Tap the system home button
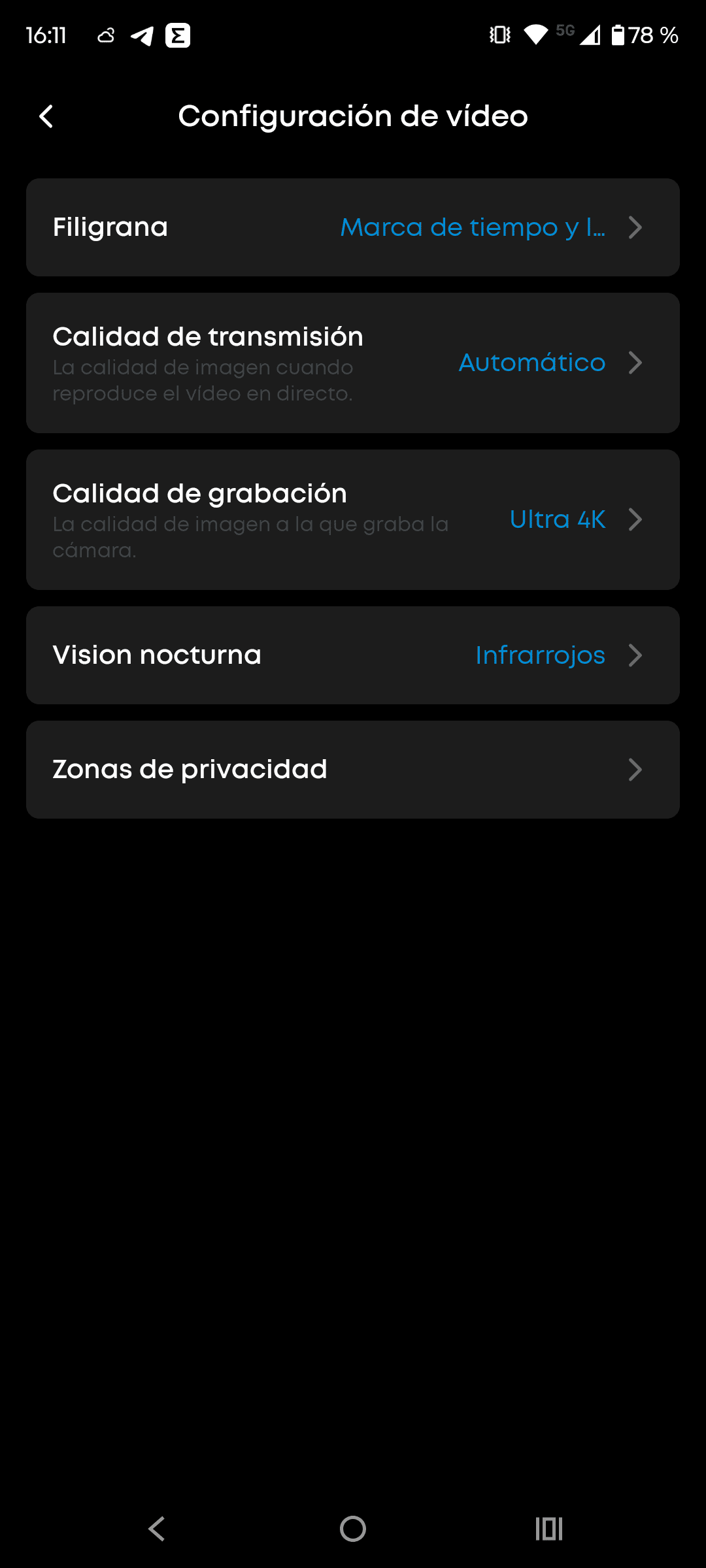 pyautogui.click(x=353, y=1529)
